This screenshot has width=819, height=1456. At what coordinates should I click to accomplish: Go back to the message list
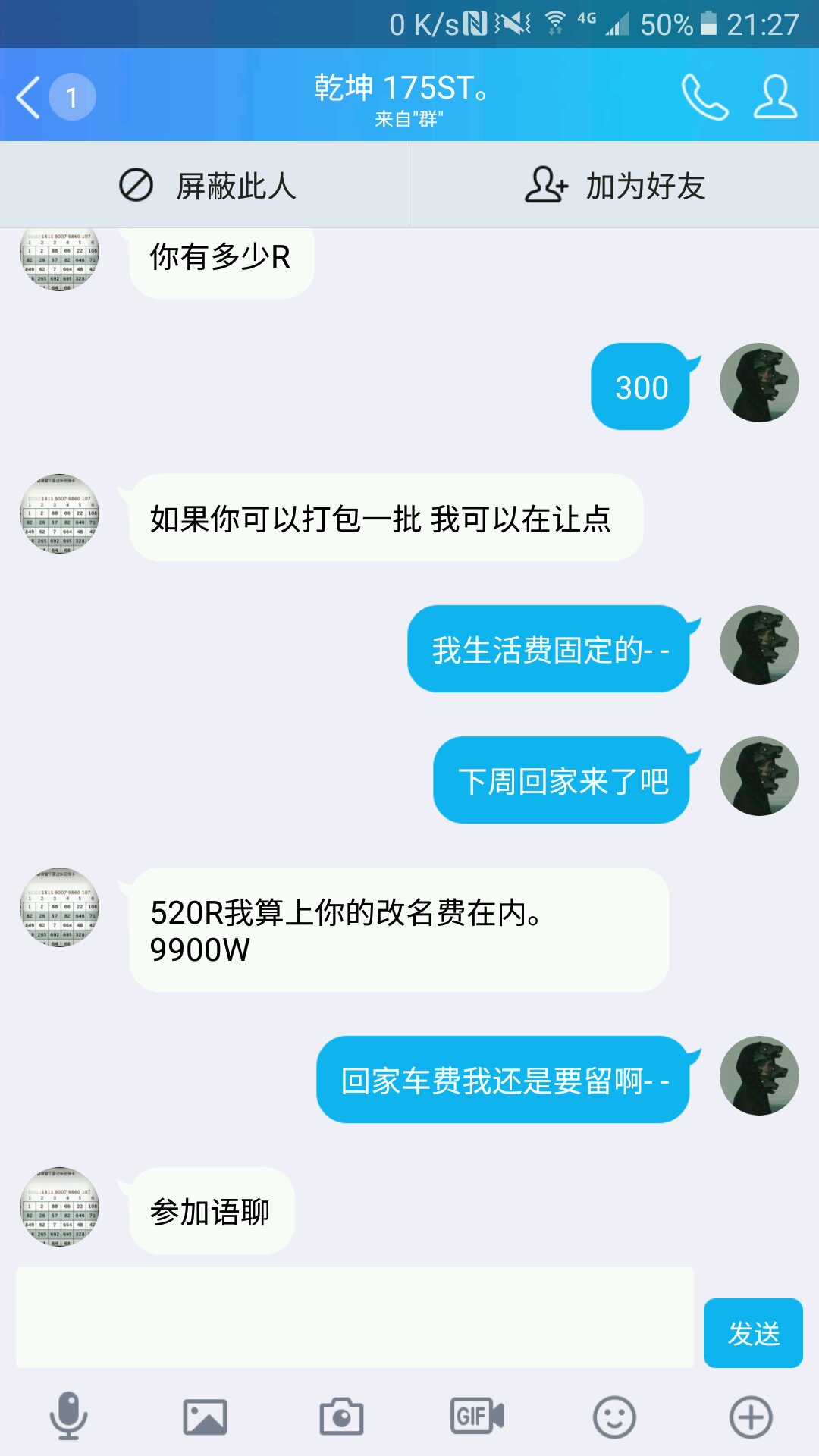[x=55, y=97]
